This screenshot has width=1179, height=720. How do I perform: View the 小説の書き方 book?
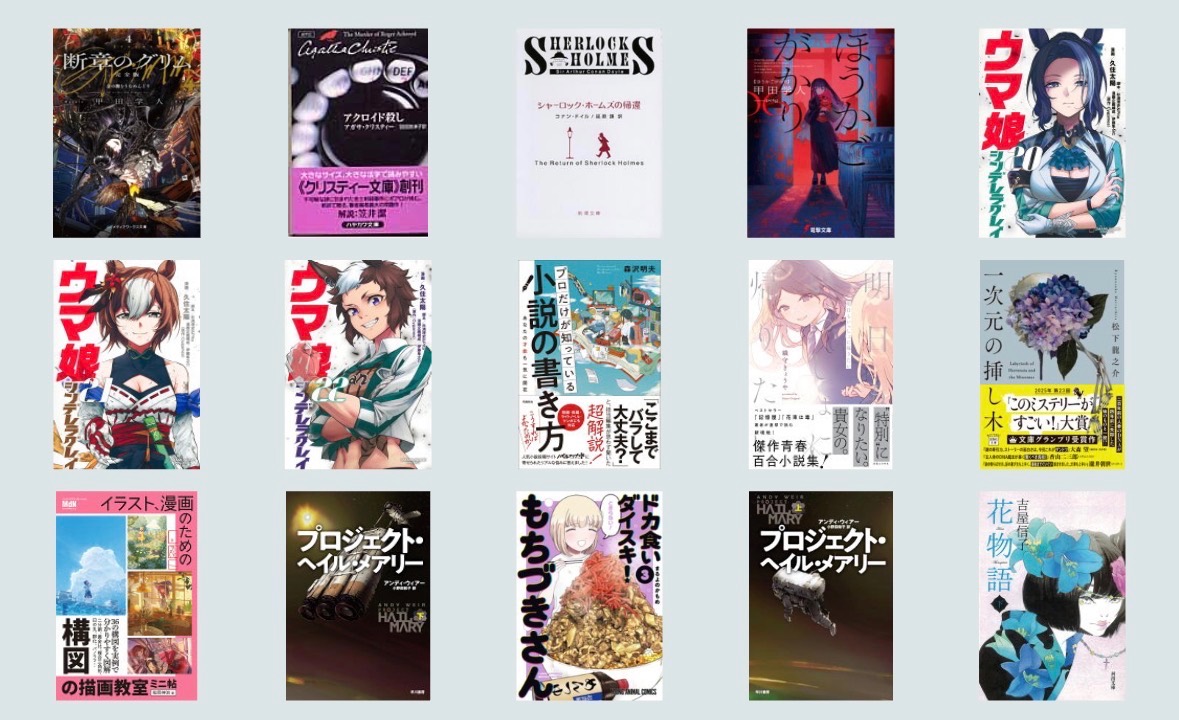pyautogui.click(x=589, y=365)
